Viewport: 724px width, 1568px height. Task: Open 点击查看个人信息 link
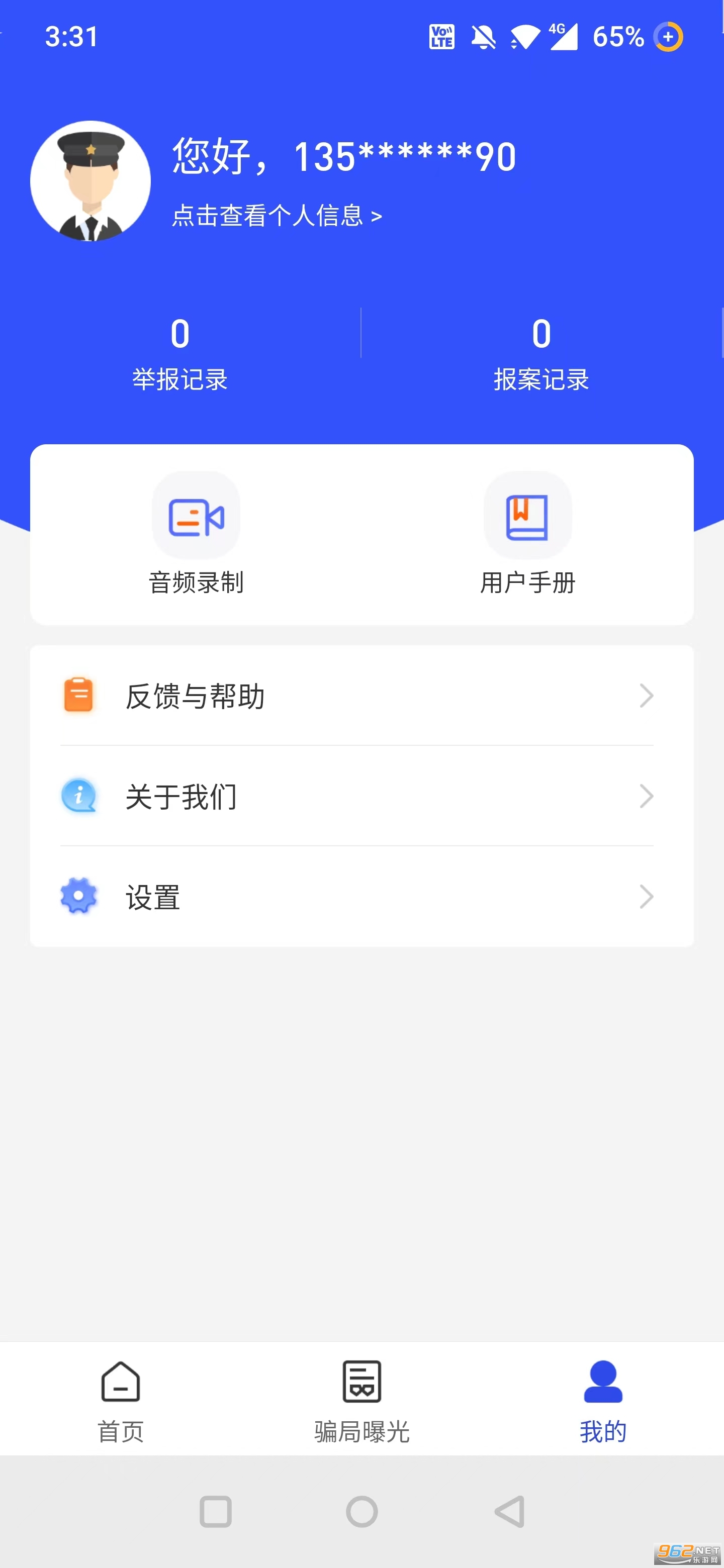[277, 216]
